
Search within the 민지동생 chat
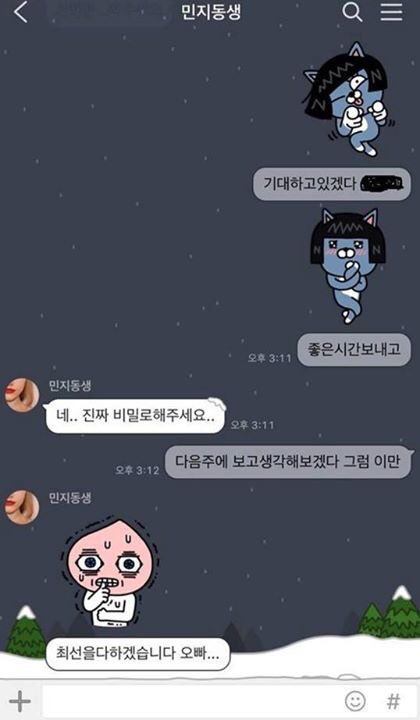pos(352,12)
